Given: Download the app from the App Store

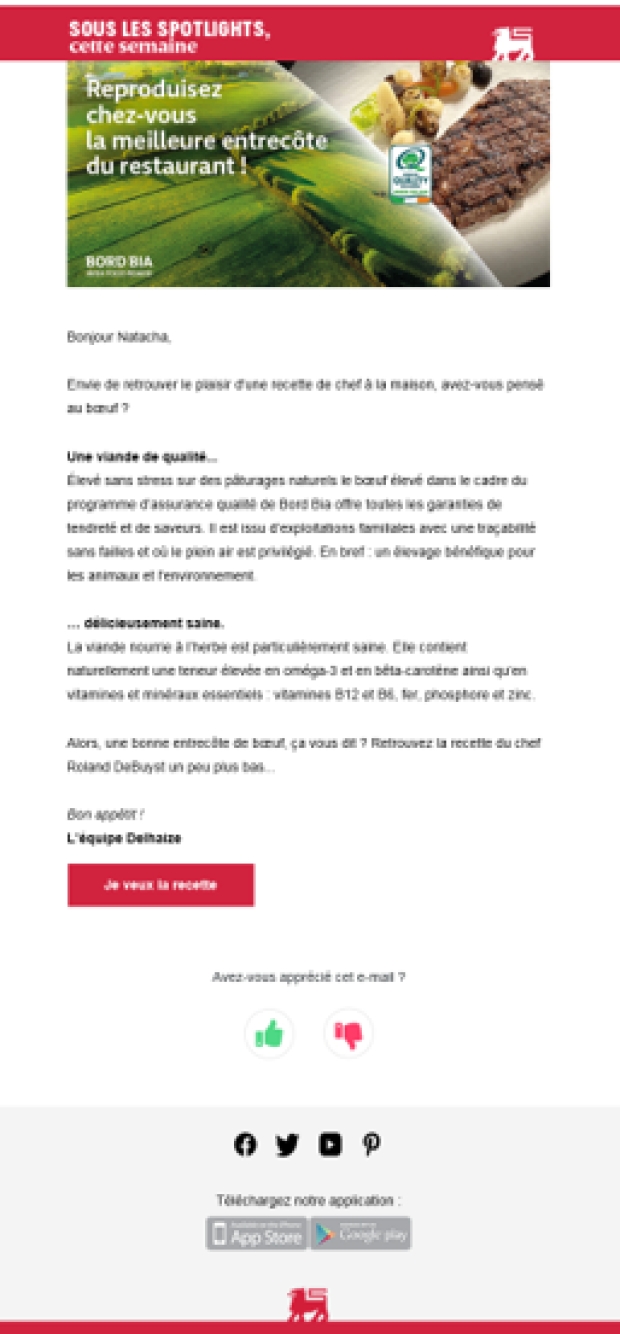Looking at the screenshot, I should (x=257, y=1233).
